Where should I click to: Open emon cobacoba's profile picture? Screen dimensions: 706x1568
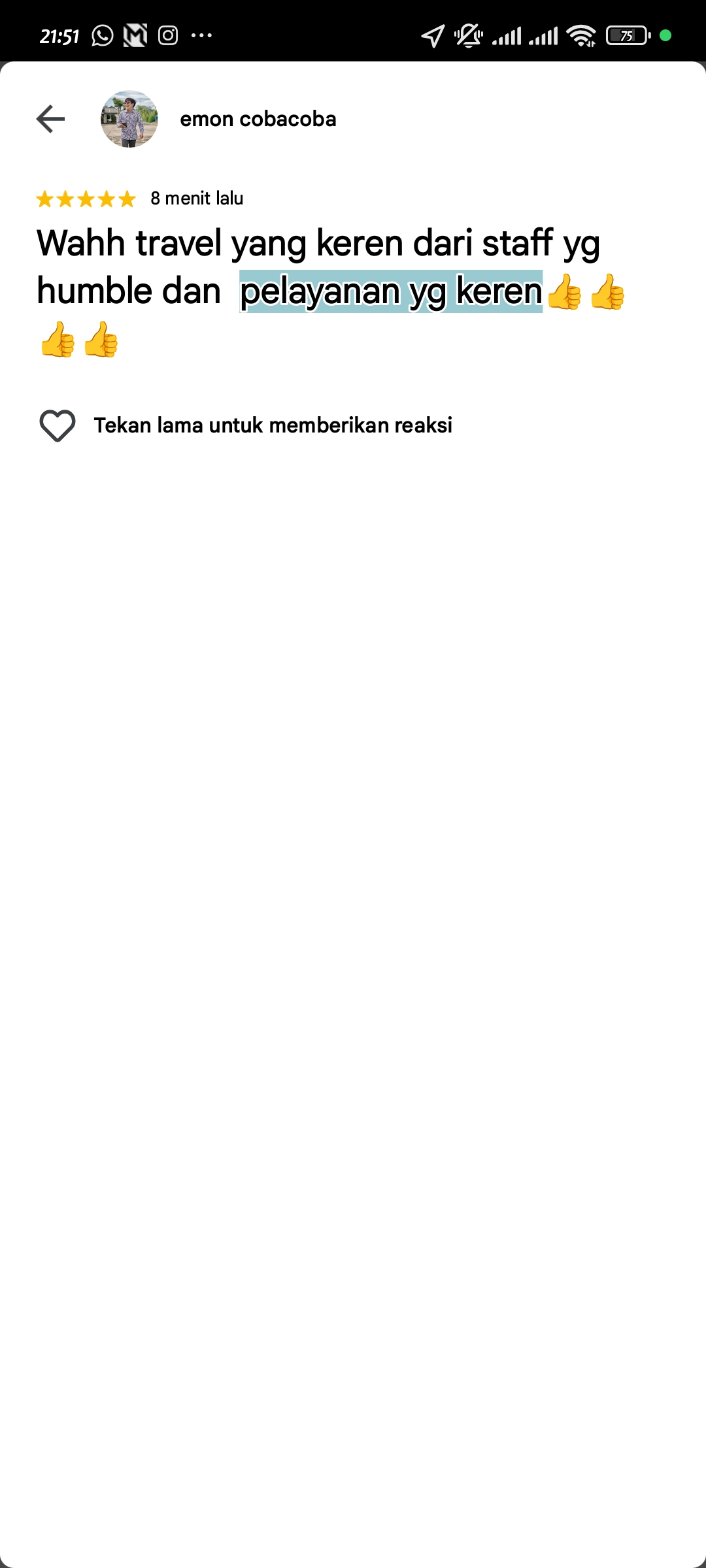(129, 119)
